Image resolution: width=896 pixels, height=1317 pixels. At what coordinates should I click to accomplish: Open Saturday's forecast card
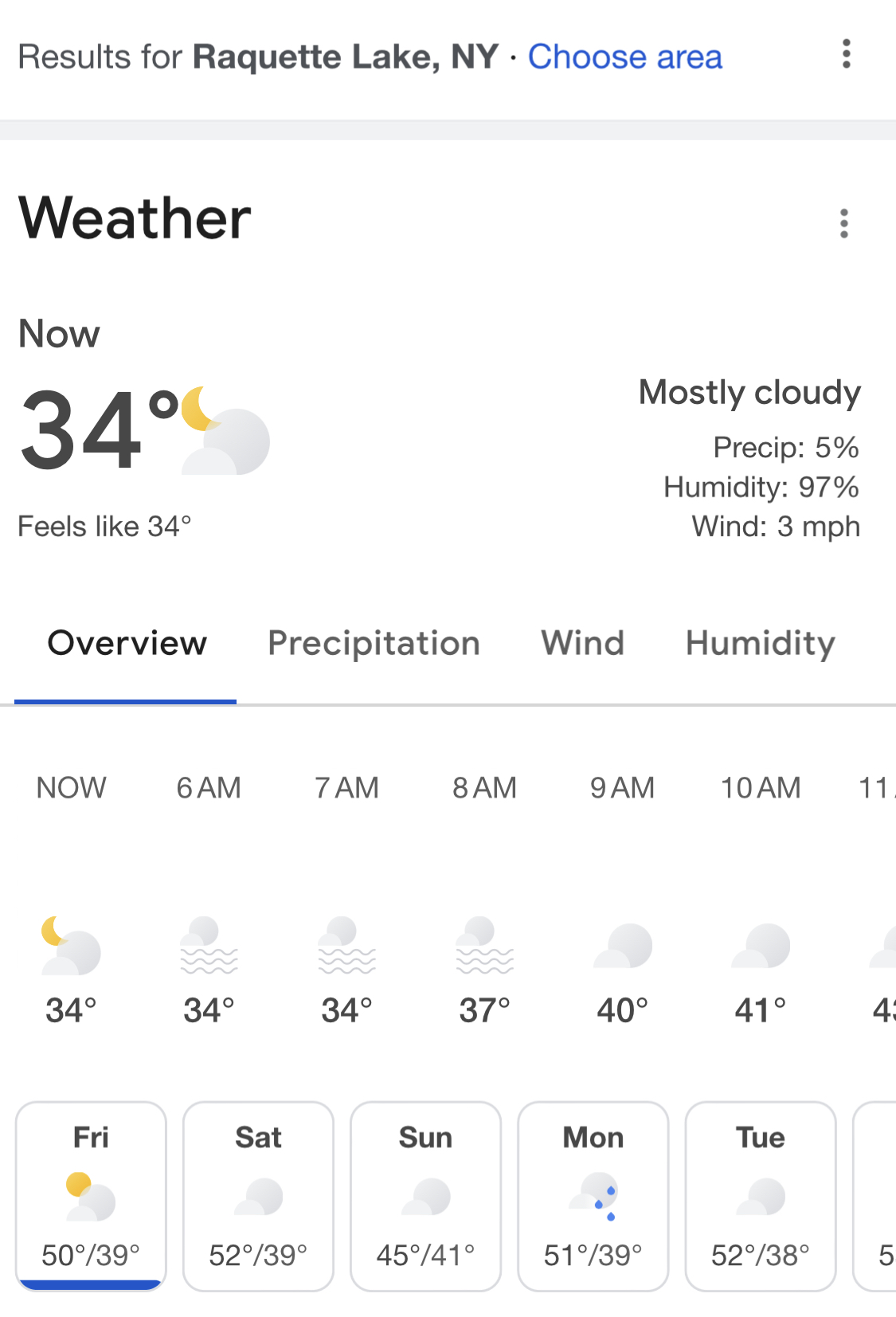pos(258,1196)
